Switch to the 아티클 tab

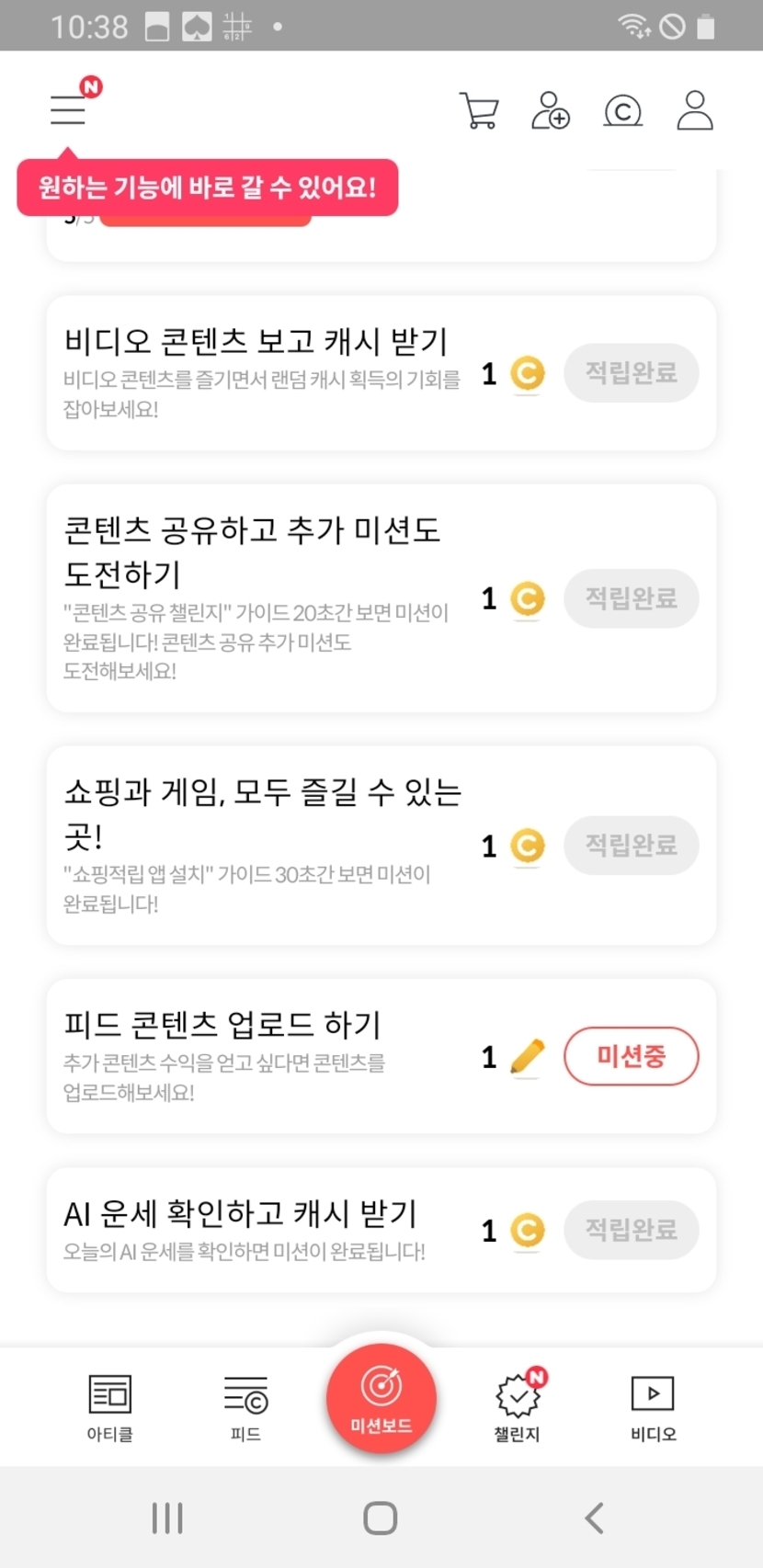110,1407
